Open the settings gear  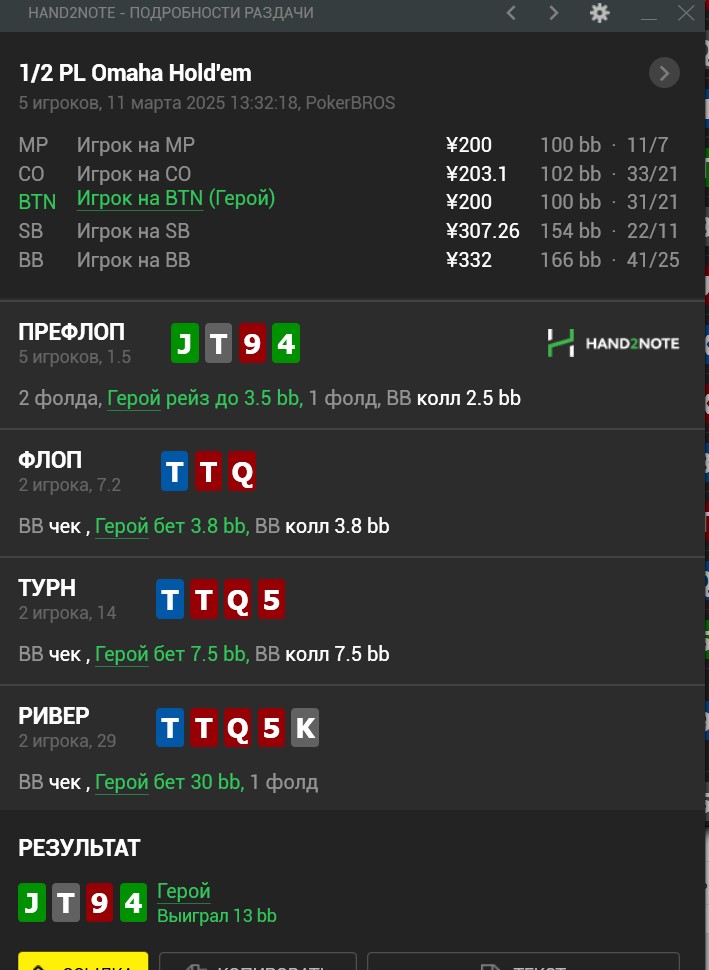600,13
